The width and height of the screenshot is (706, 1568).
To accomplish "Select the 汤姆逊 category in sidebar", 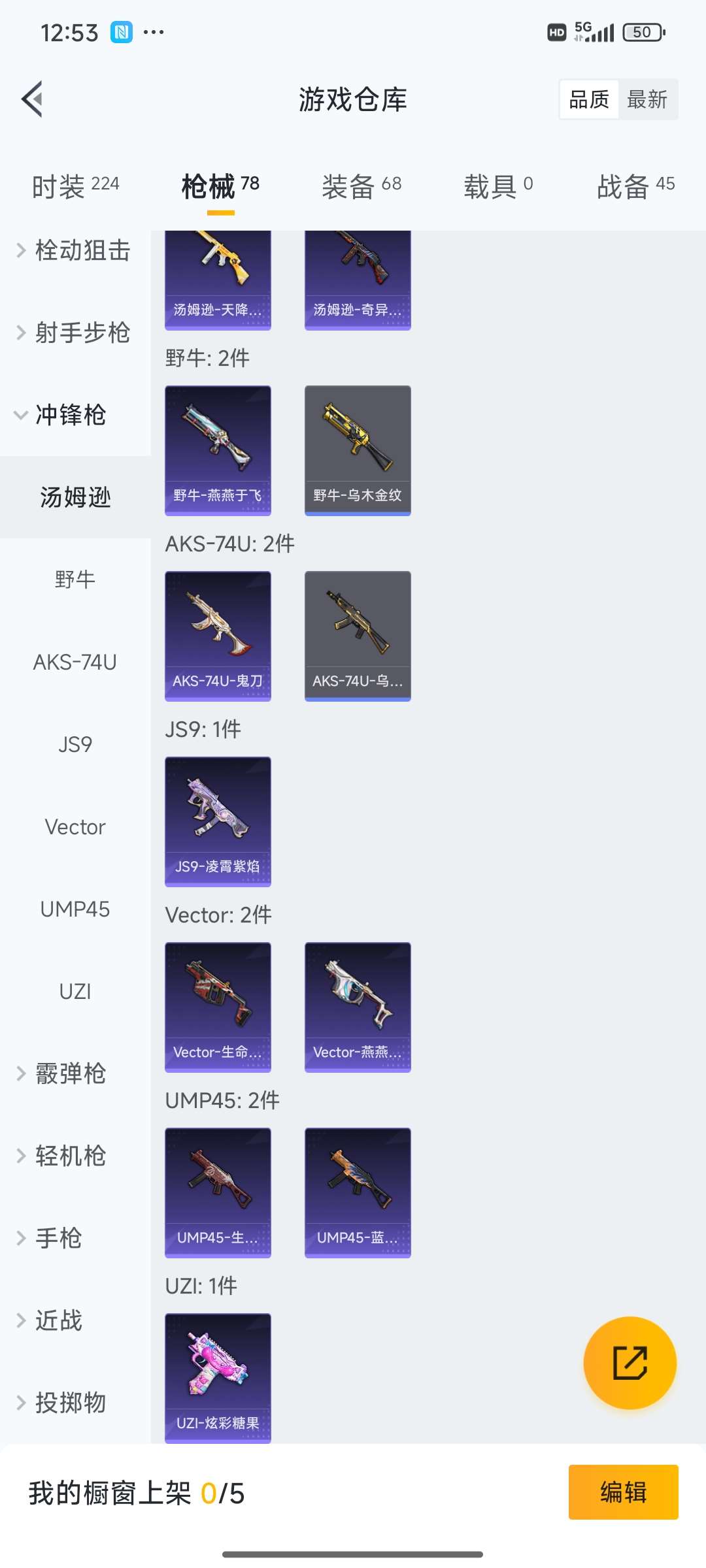I will point(76,497).
